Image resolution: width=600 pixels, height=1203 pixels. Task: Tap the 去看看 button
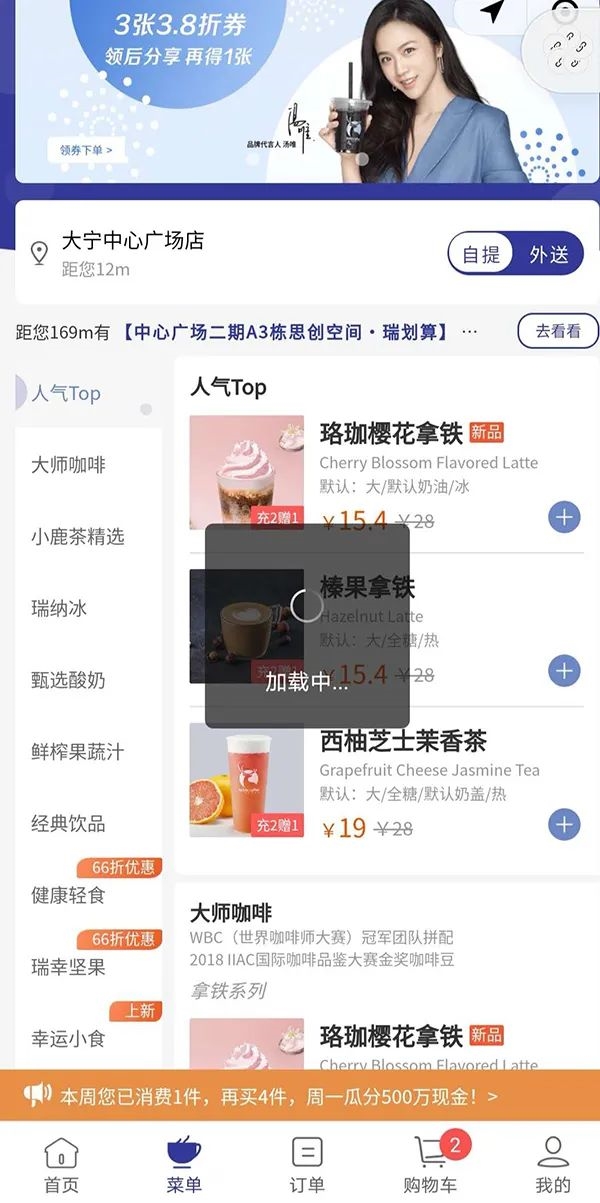coord(557,331)
